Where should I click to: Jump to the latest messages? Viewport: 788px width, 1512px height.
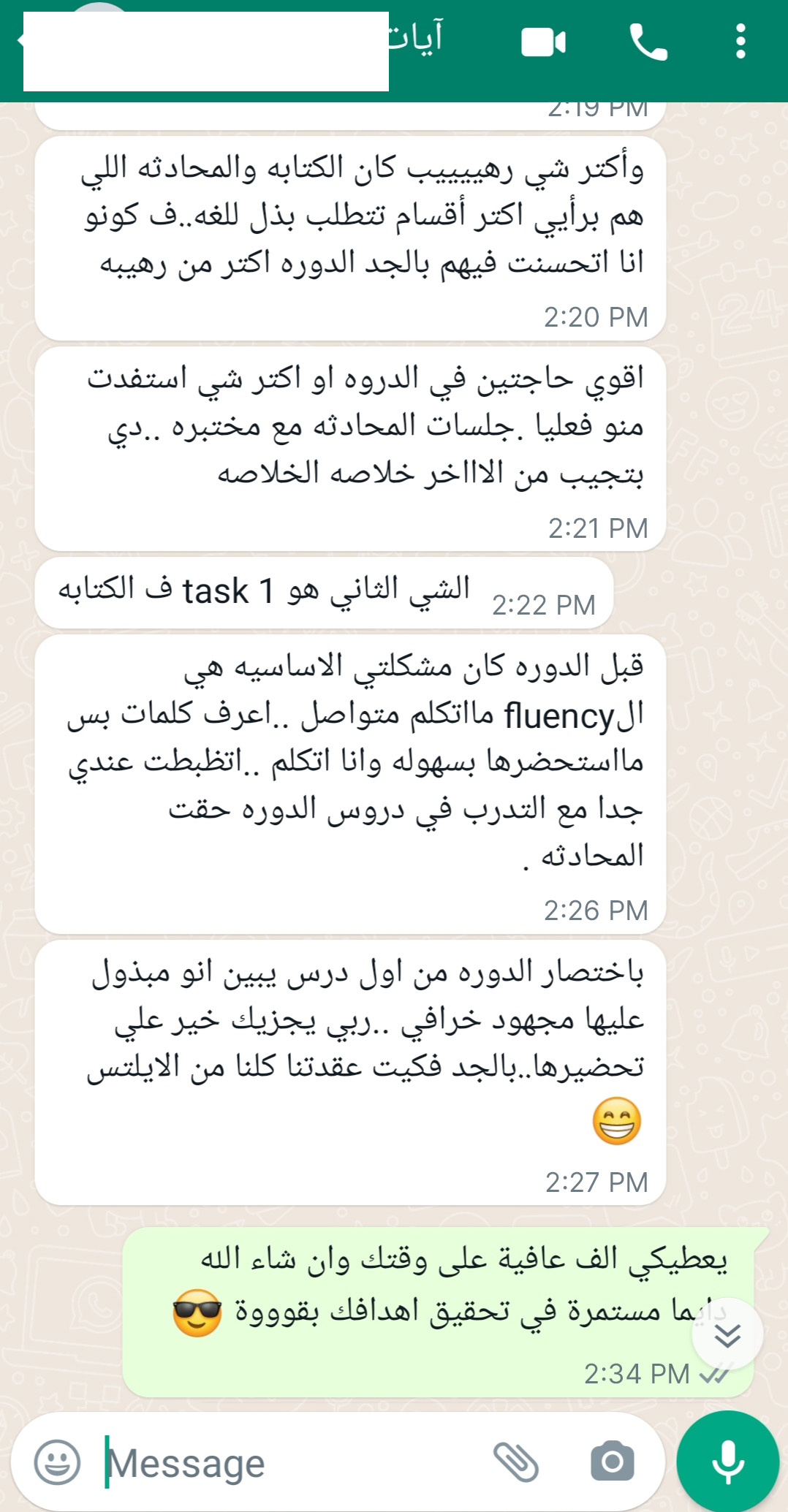(727, 1335)
